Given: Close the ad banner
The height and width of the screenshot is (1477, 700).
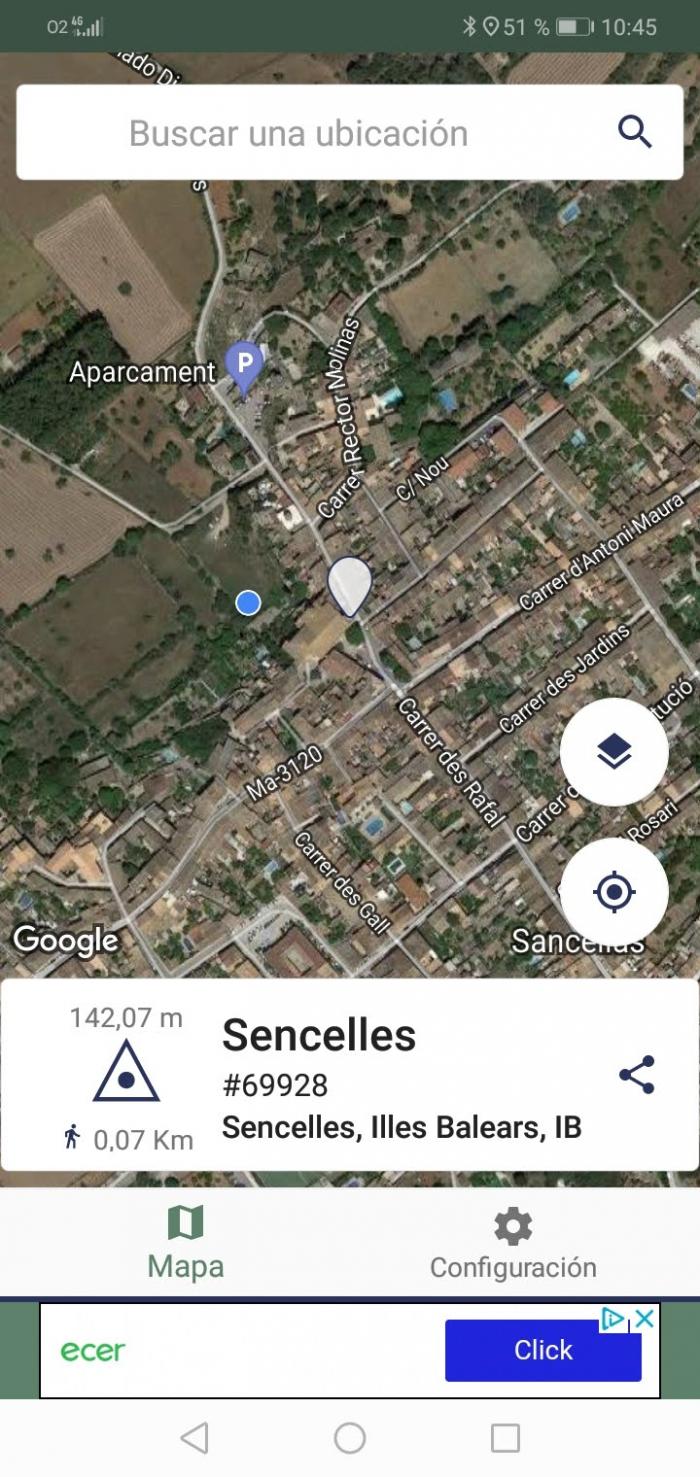Looking at the screenshot, I should click(x=646, y=1319).
